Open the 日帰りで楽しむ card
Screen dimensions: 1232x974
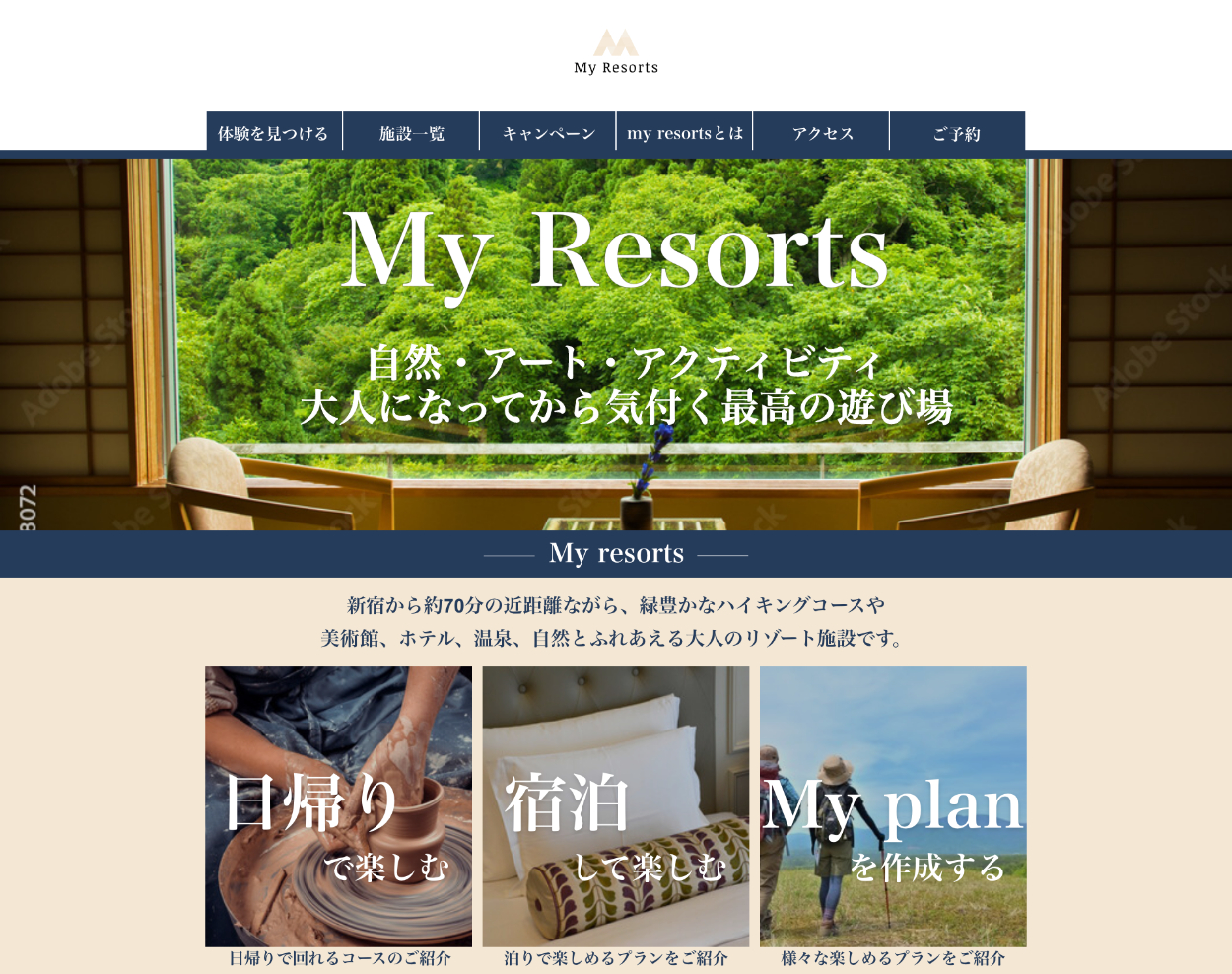pyautogui.click(x=338, y=806)
